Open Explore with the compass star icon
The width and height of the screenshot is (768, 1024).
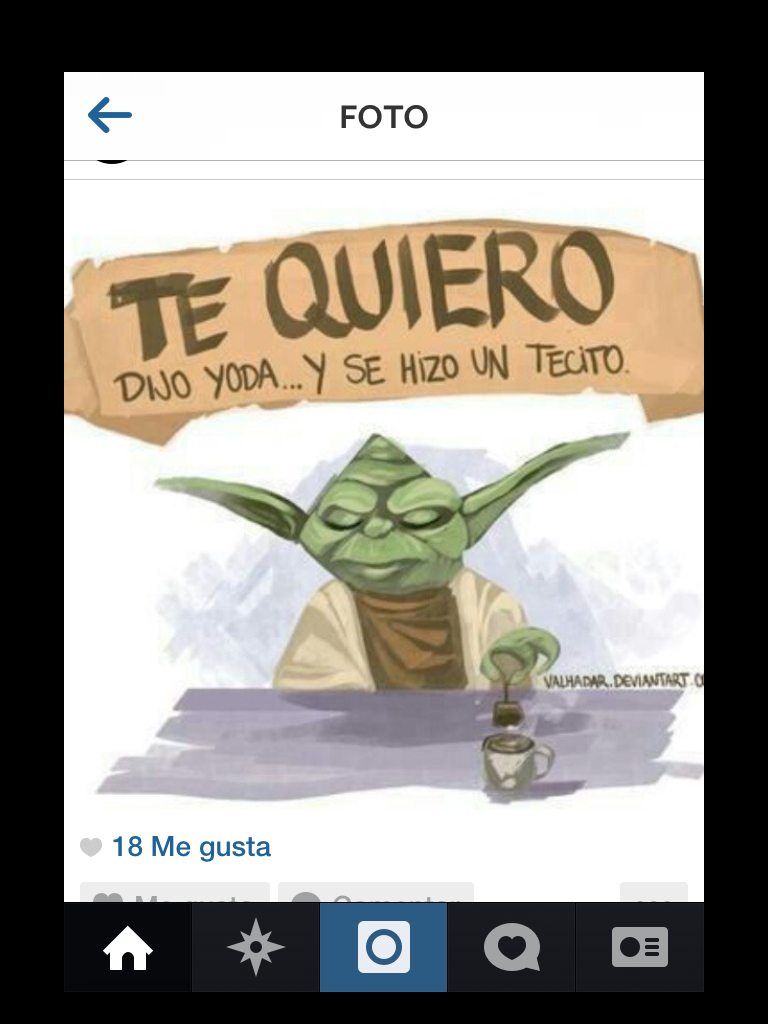255,947
